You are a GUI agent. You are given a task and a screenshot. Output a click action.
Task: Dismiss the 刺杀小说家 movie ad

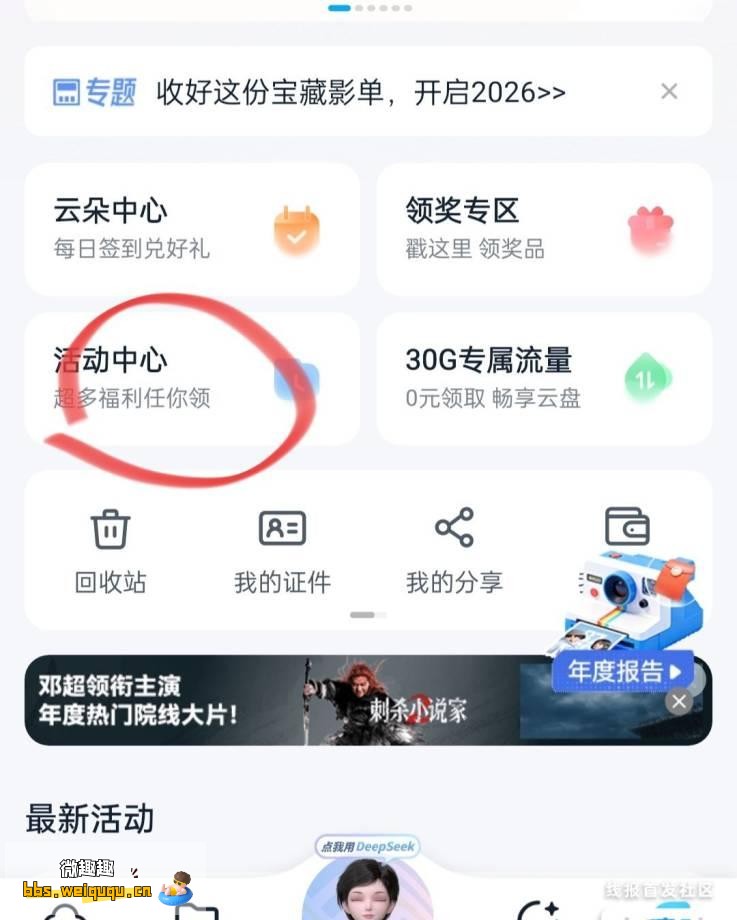678,701
